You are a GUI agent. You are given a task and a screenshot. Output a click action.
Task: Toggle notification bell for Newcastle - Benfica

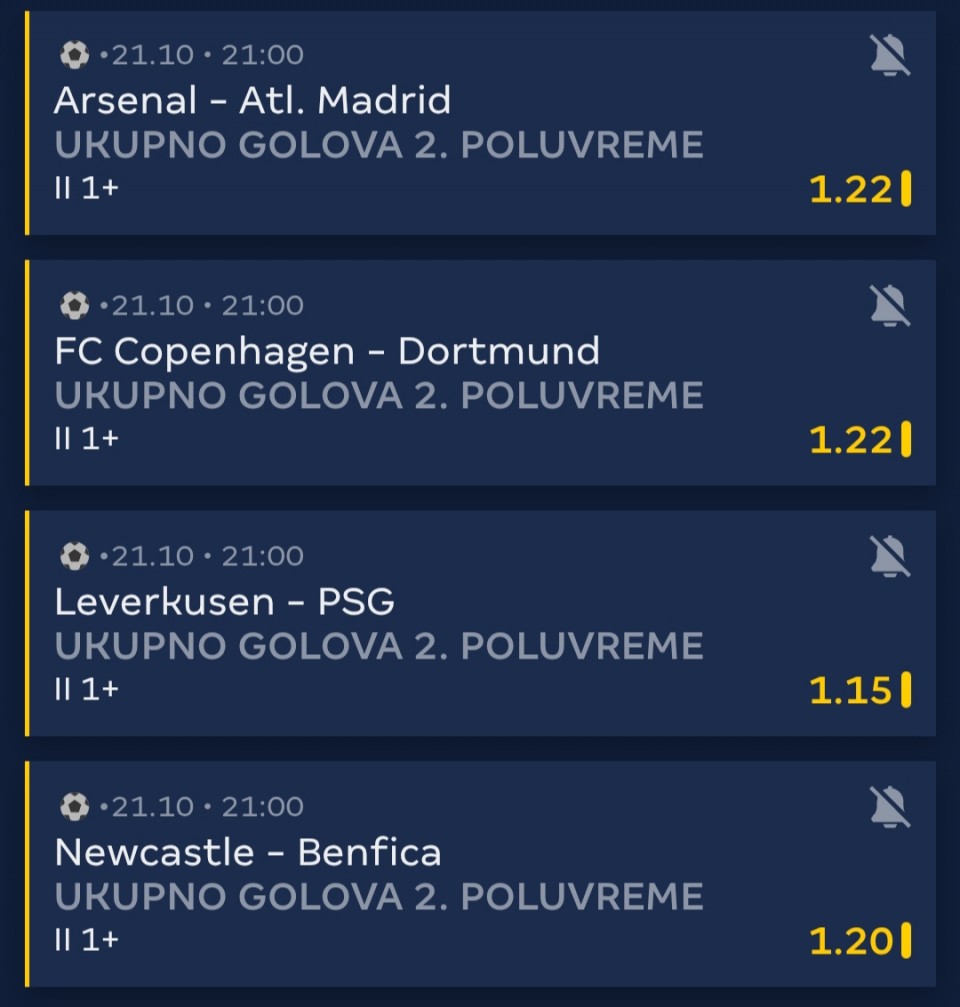pyautogui.click(x=889, y=807)
